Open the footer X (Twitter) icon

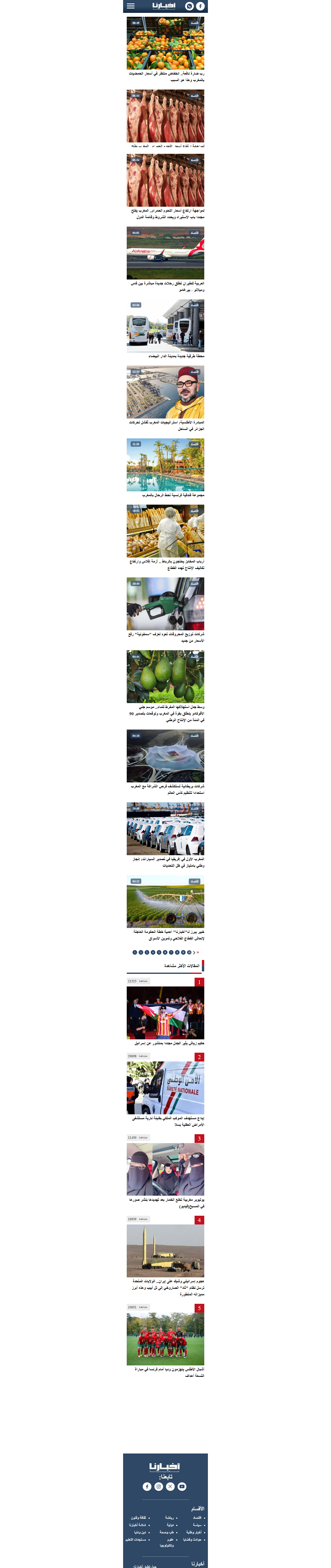click(x=170, y=1486)
